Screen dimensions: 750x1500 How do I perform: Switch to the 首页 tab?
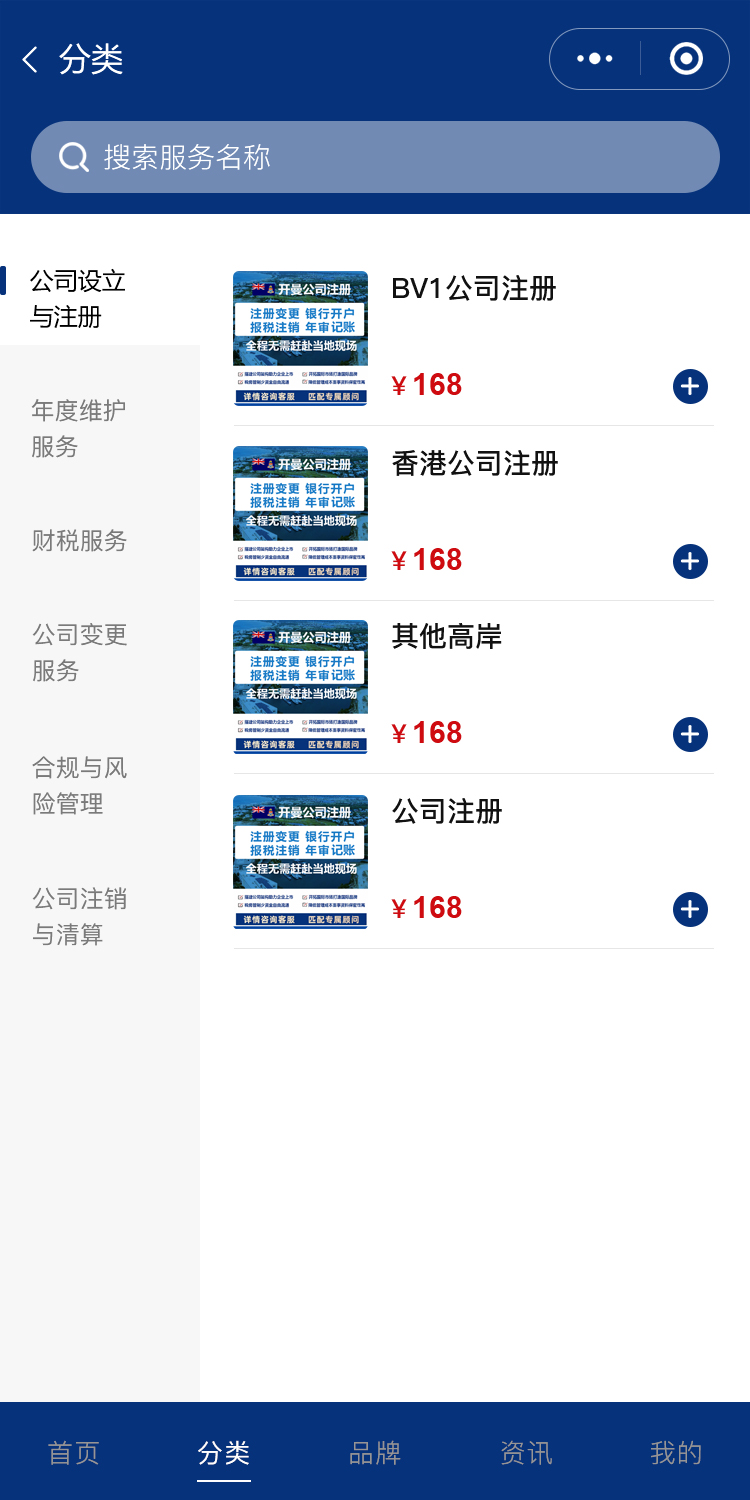74,1452
